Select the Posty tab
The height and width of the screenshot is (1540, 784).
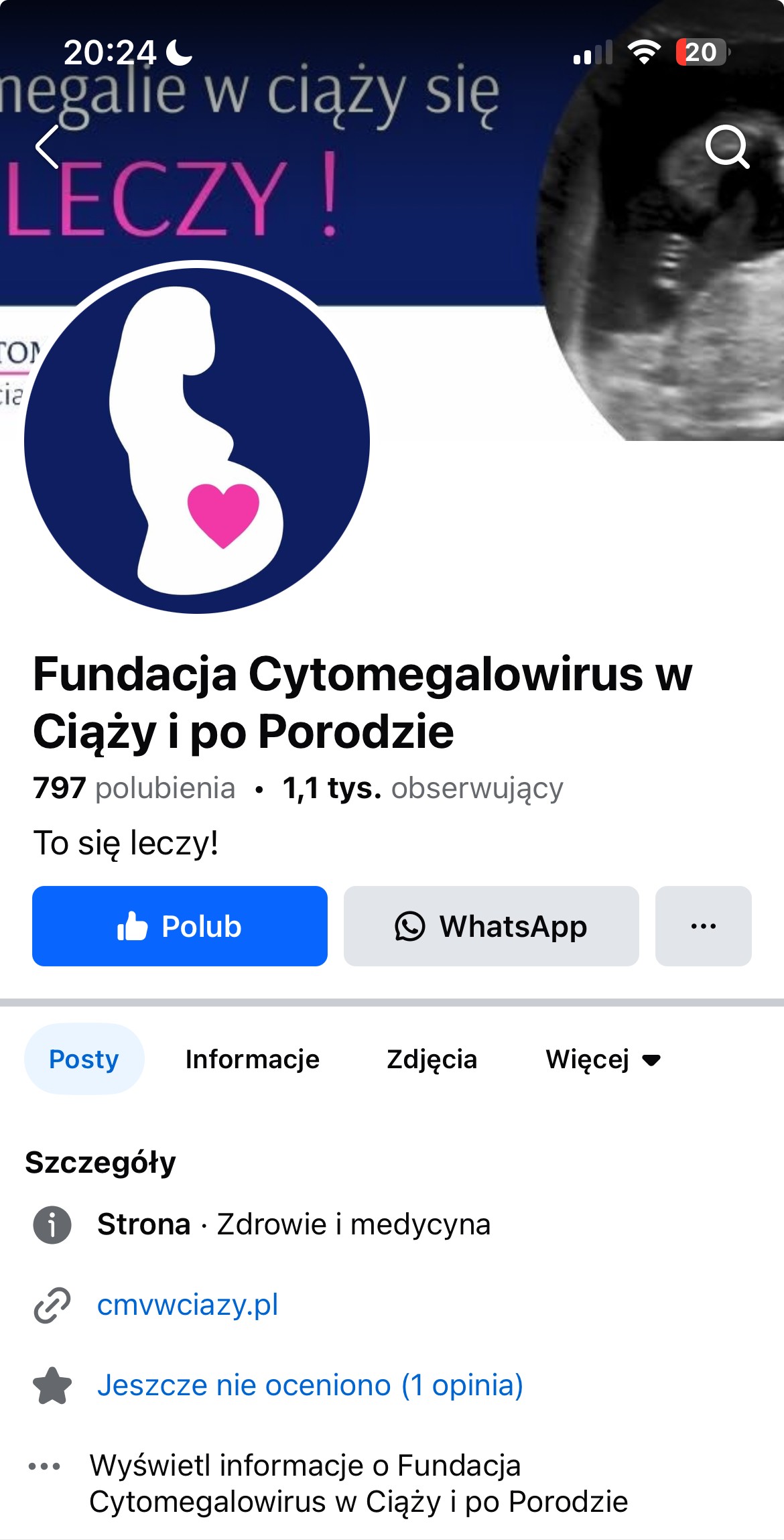(x=84, y=1059)
